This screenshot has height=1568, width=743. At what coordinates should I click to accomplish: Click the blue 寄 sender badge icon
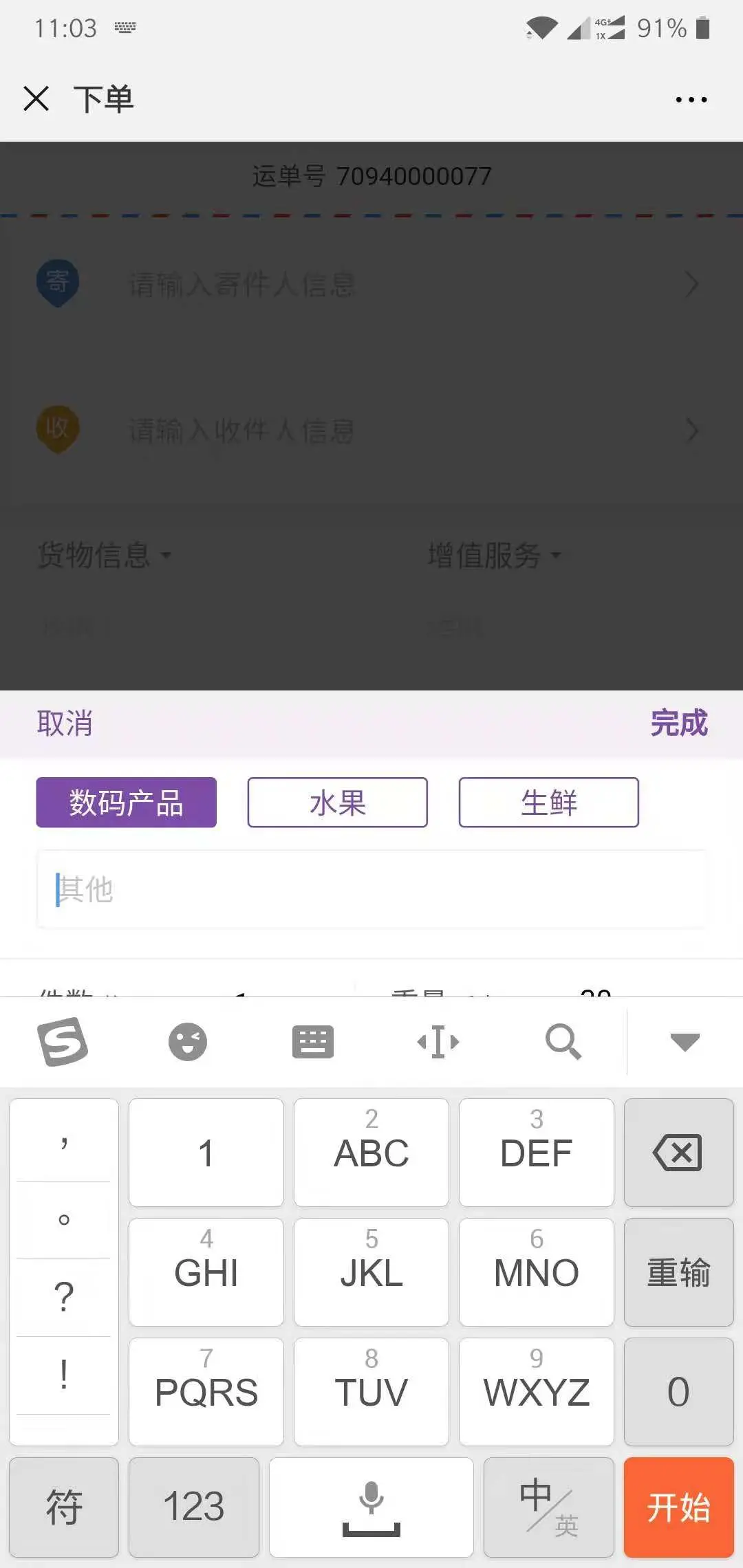tap(56, 282)
